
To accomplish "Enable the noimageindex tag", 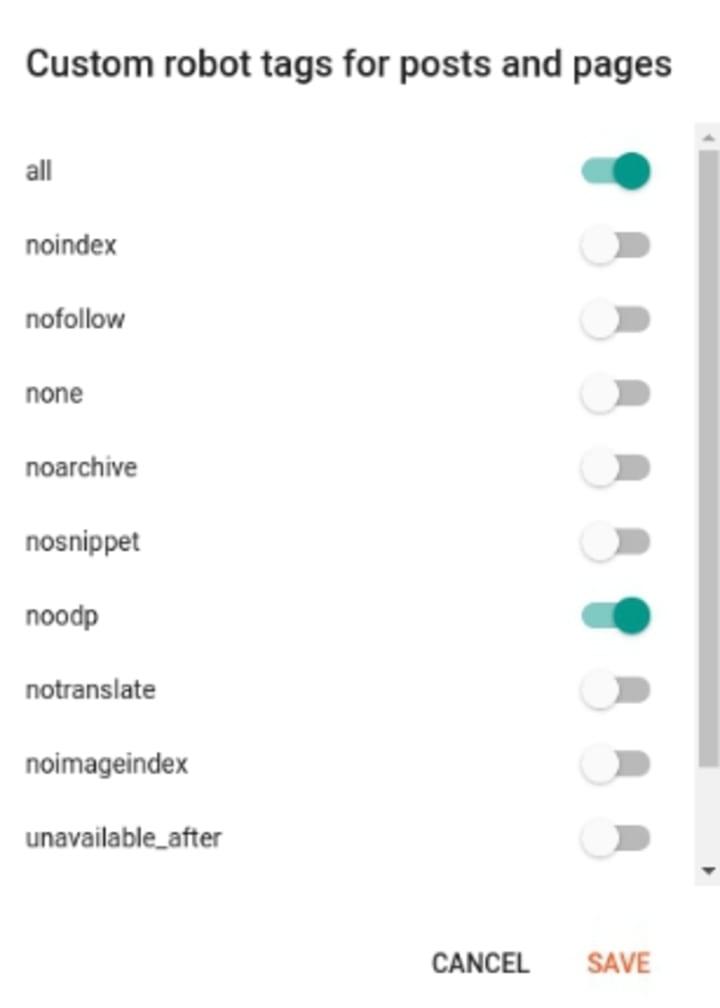I will point(615,765).
